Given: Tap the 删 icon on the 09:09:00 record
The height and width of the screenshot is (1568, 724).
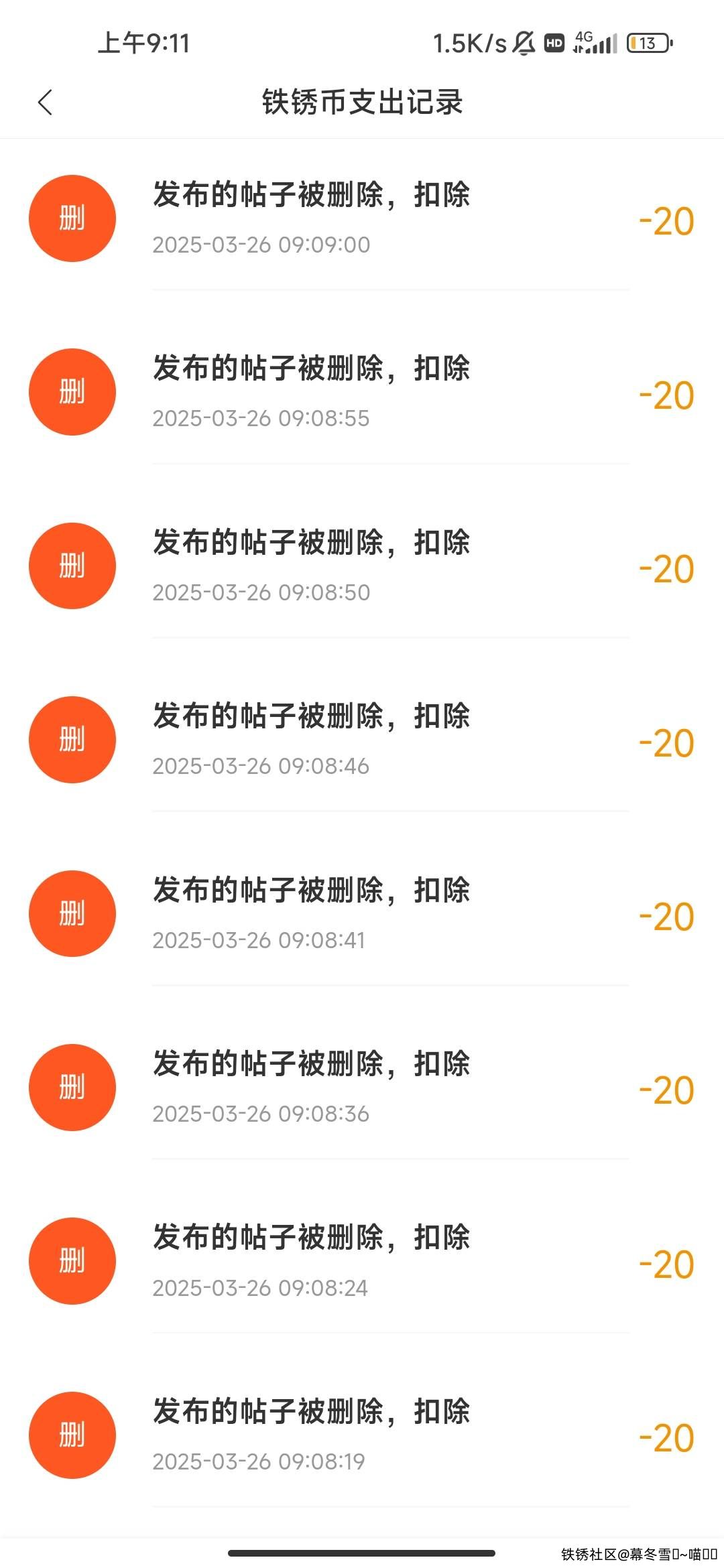Looking at the screenshot, I should (x=72, y=217).
